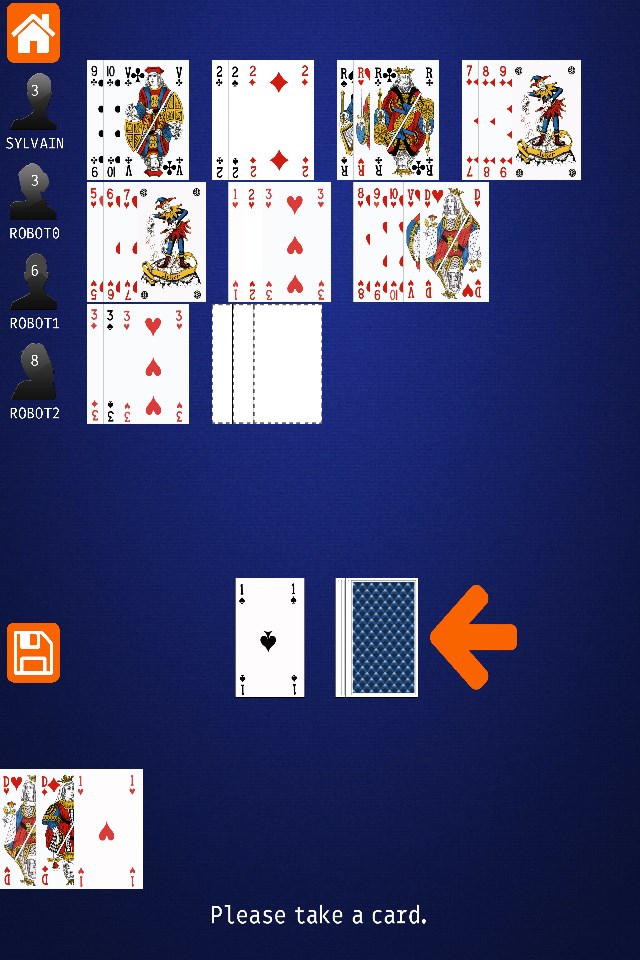640x960 pixels.
Task: Tap the empty dashed meld slot
Action: point(267,364)
